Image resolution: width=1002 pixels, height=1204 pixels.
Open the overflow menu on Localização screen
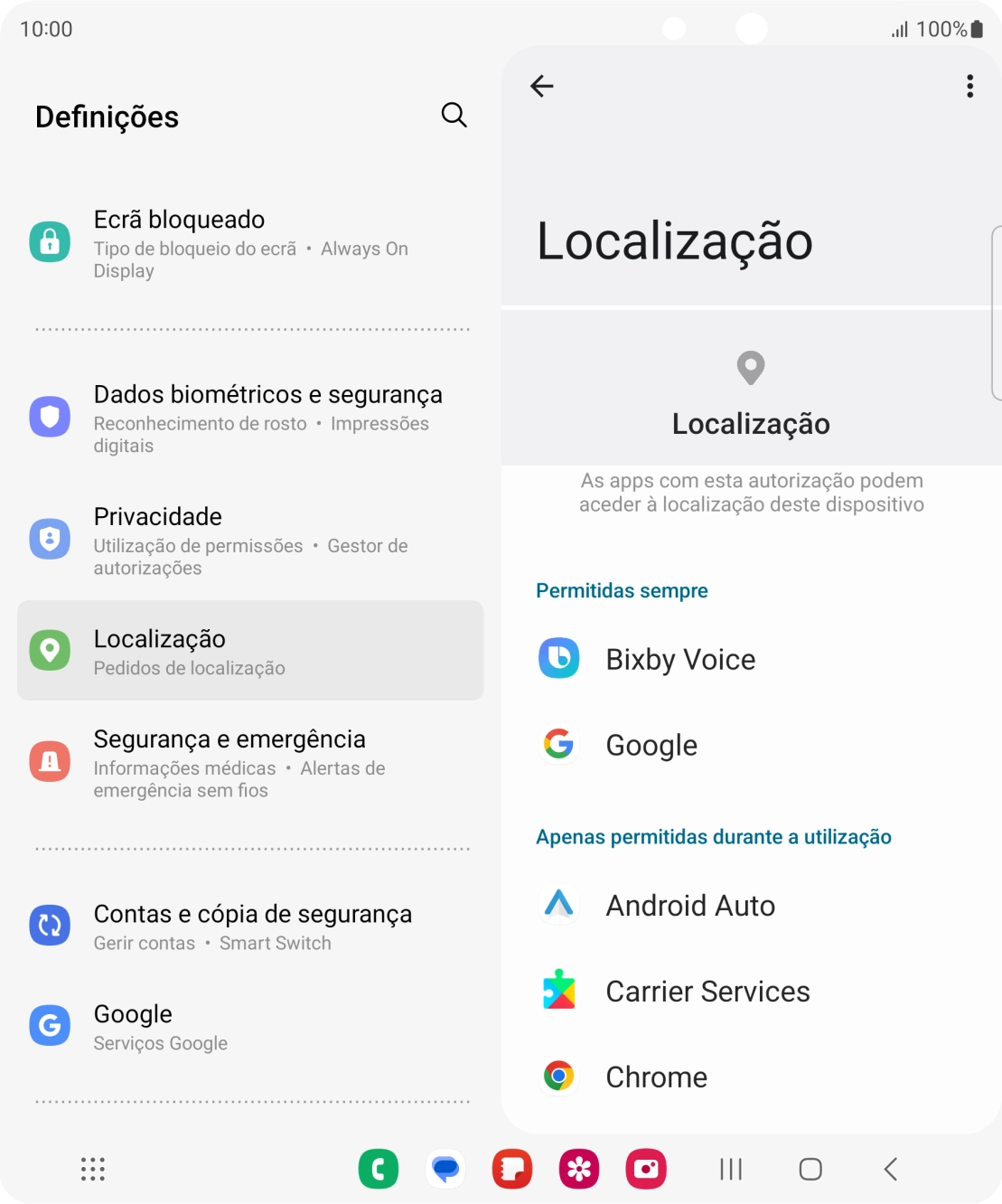[969, 86]
